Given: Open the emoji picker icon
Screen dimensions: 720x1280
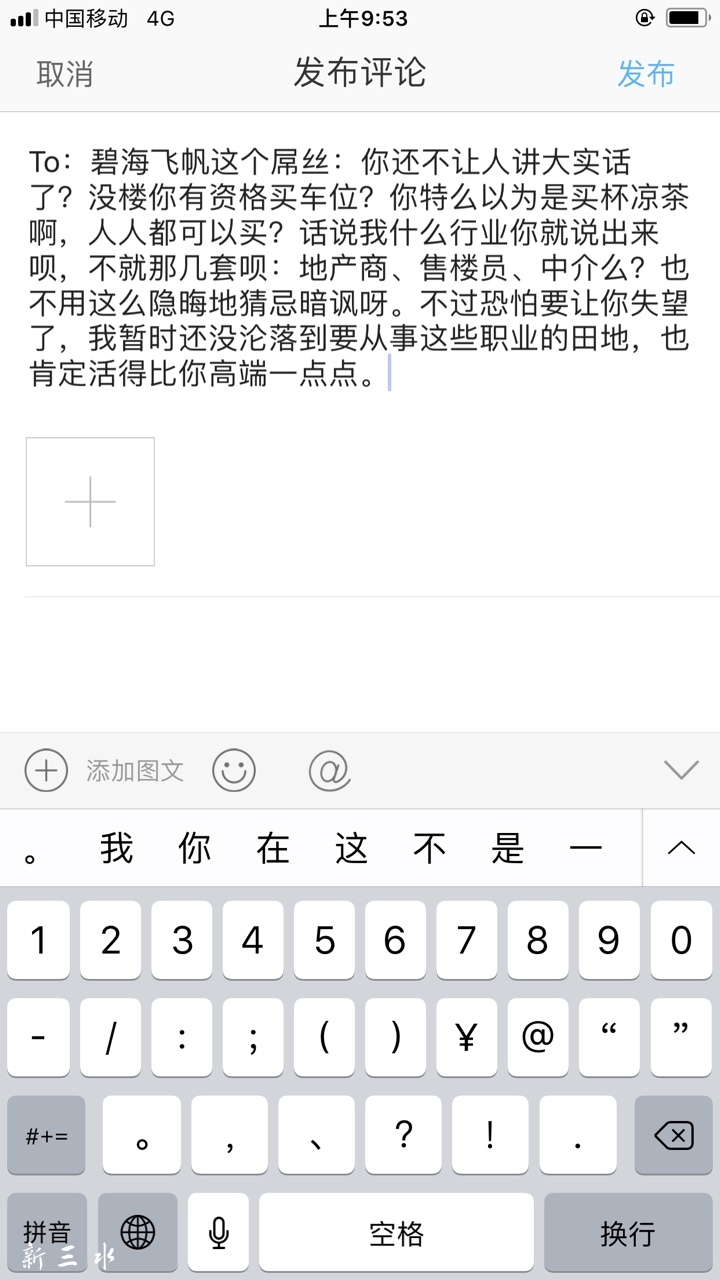Looking at the screenshot, I should click(x=234, y=771).
